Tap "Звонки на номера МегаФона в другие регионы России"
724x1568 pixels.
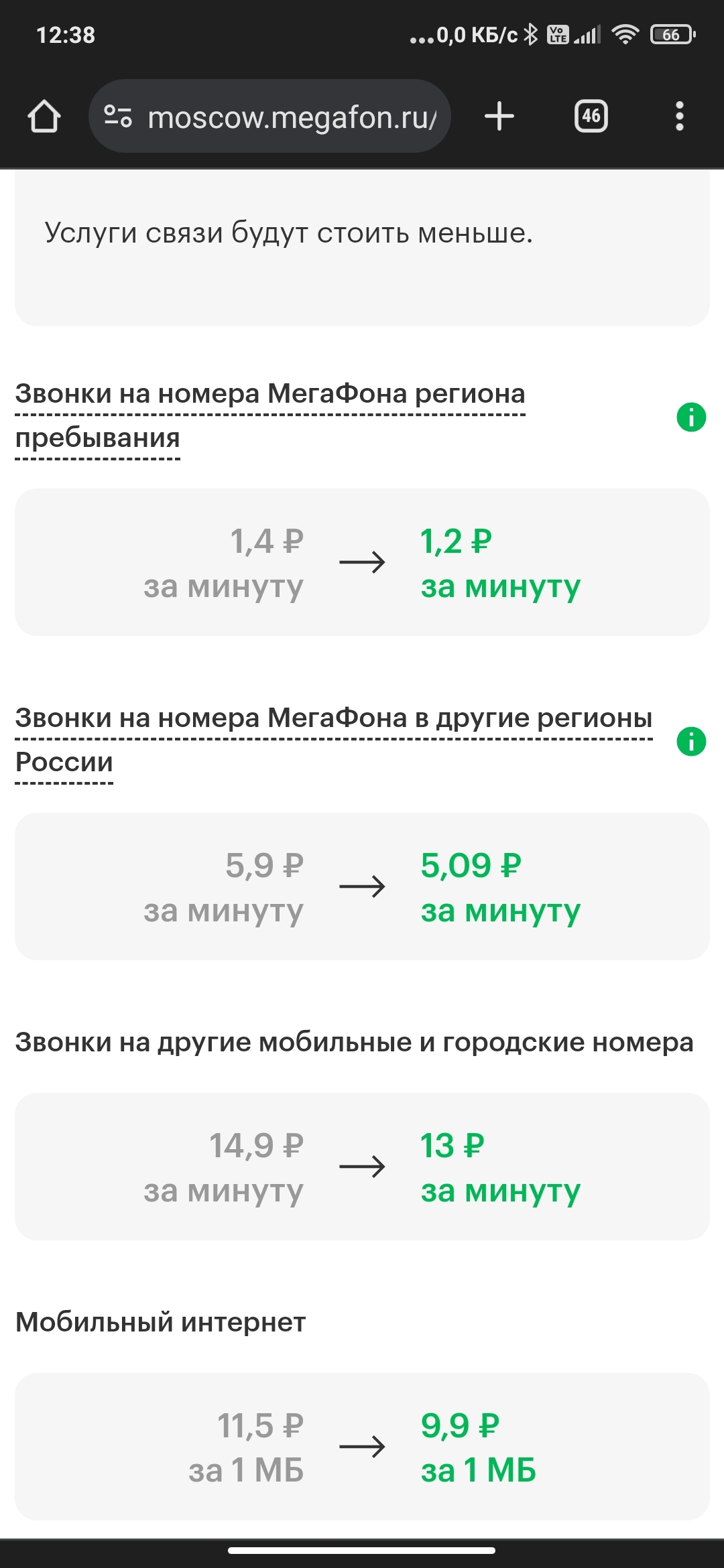[x=334, y=740]
